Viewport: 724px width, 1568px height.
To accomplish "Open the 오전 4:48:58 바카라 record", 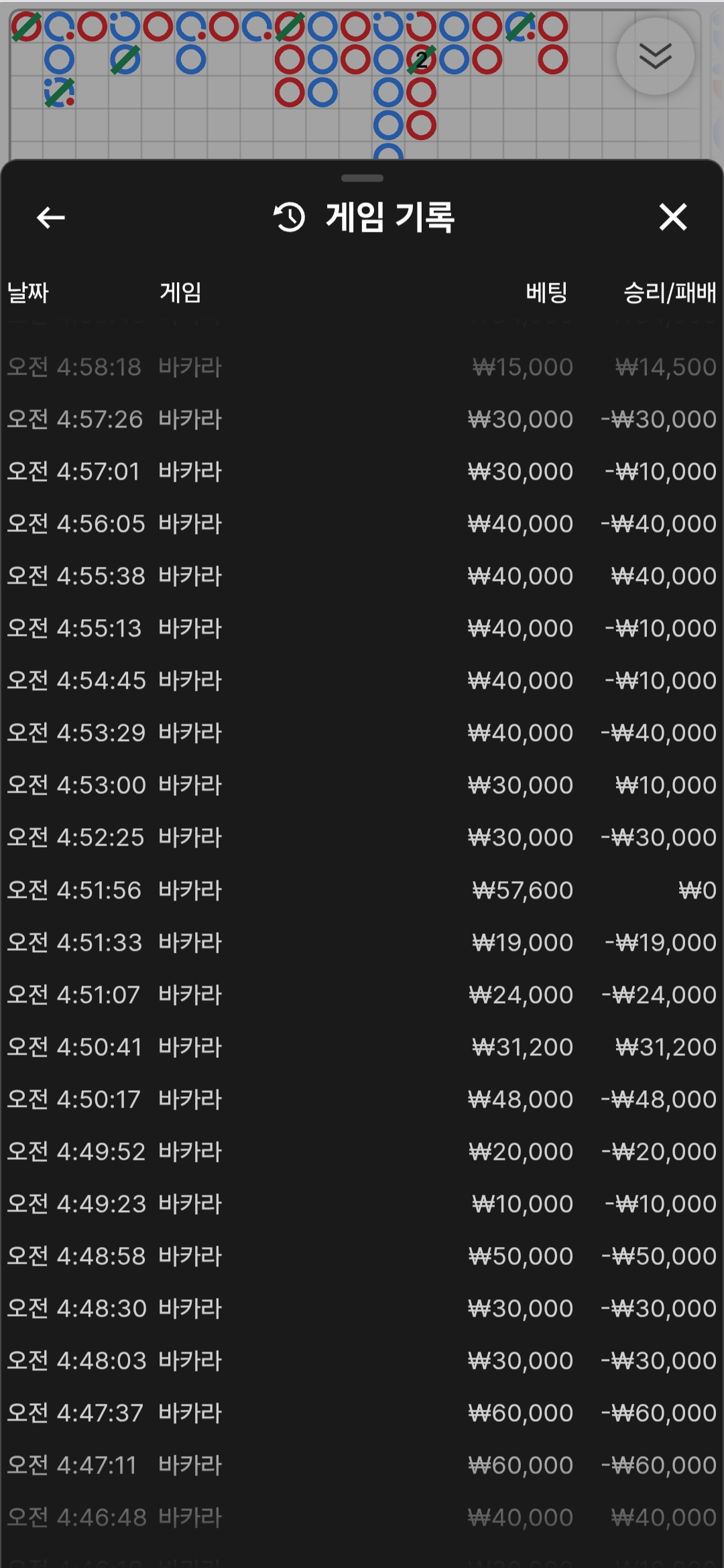I will [362, 1256].
